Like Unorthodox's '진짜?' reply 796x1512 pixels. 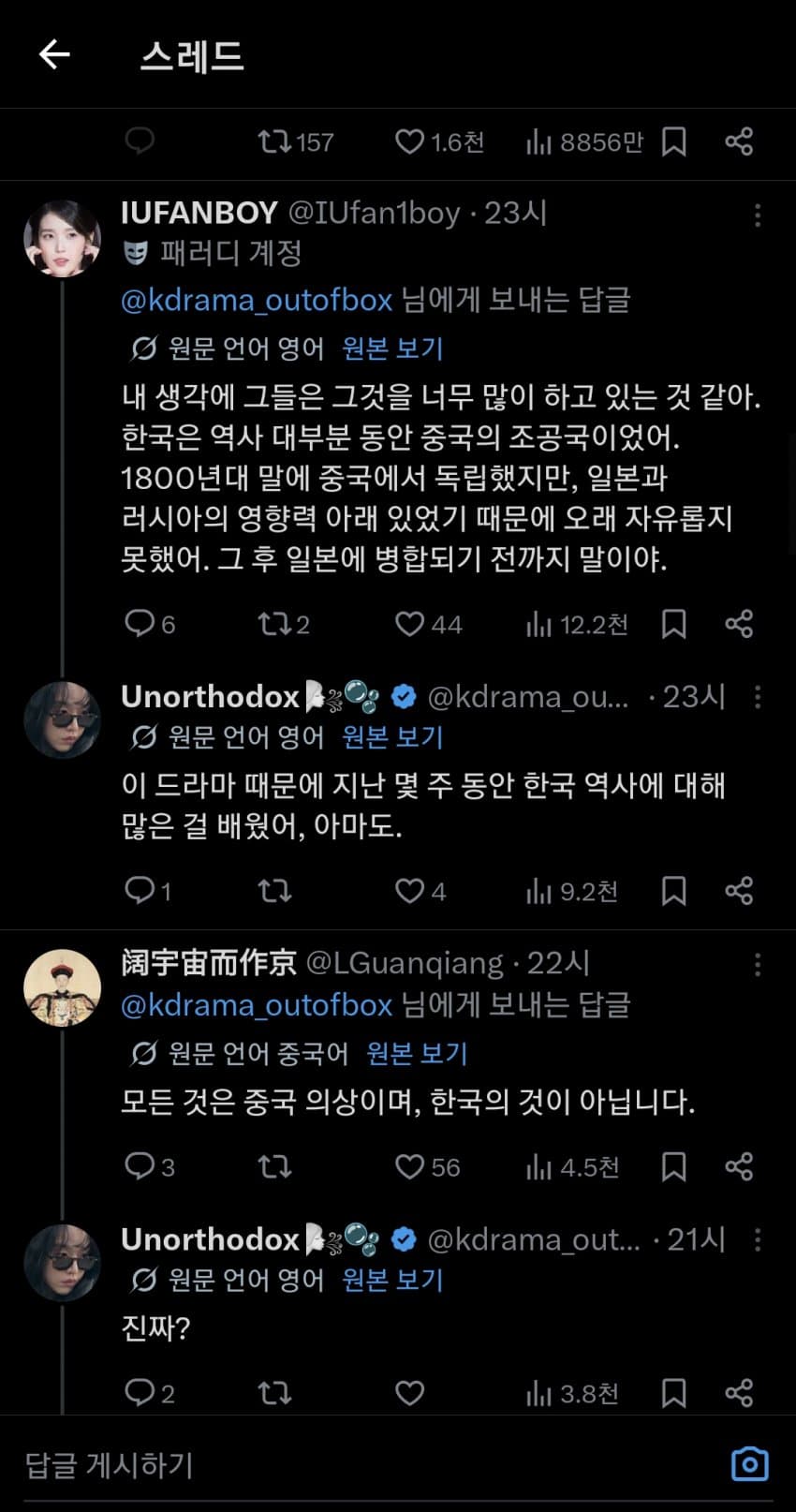coord(409,1393)
